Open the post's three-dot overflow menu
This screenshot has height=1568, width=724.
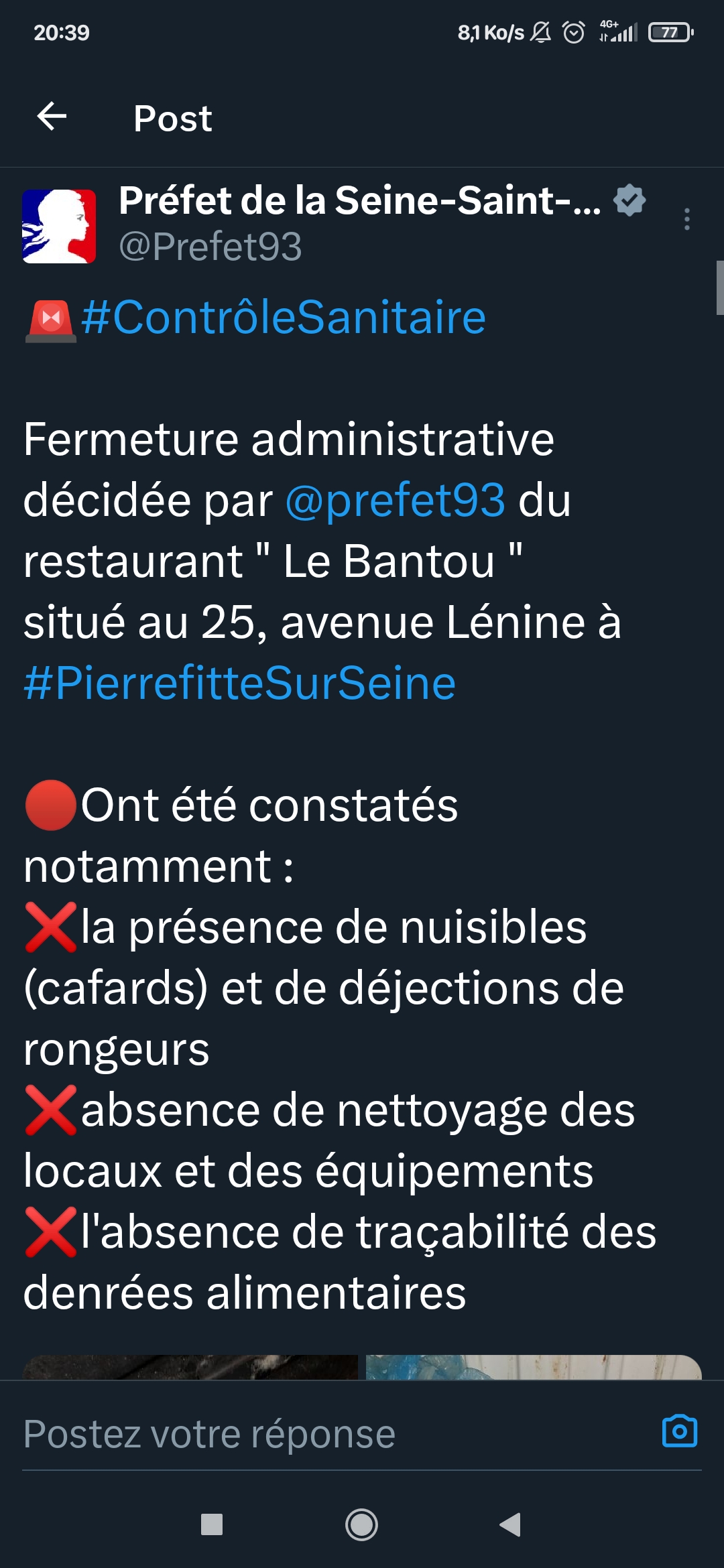tap(686, 219)
